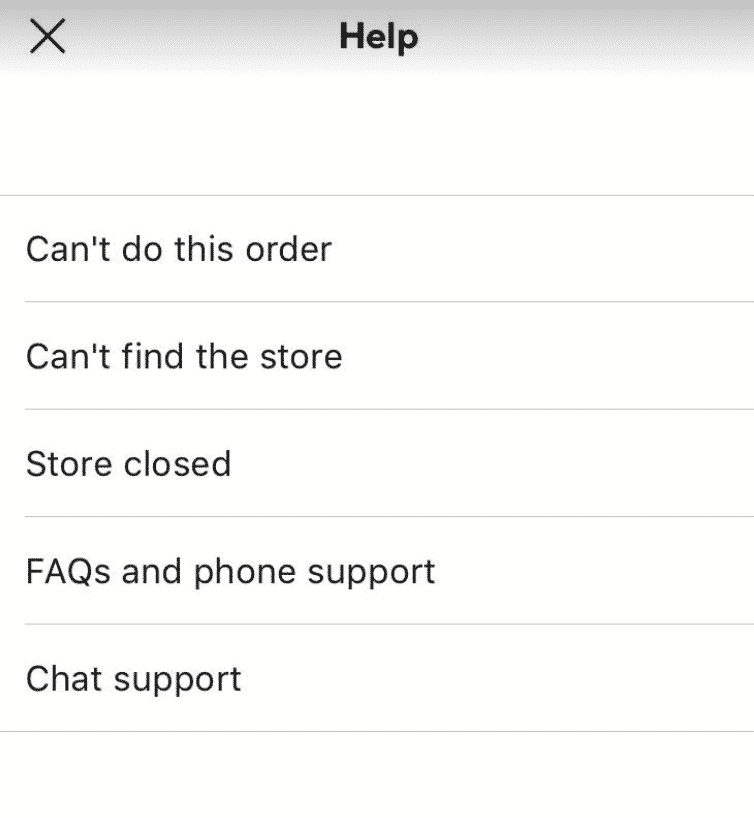Close the Help screen with the X icon
This screenshot has width=754, height=818.
[x=46, y=36]
